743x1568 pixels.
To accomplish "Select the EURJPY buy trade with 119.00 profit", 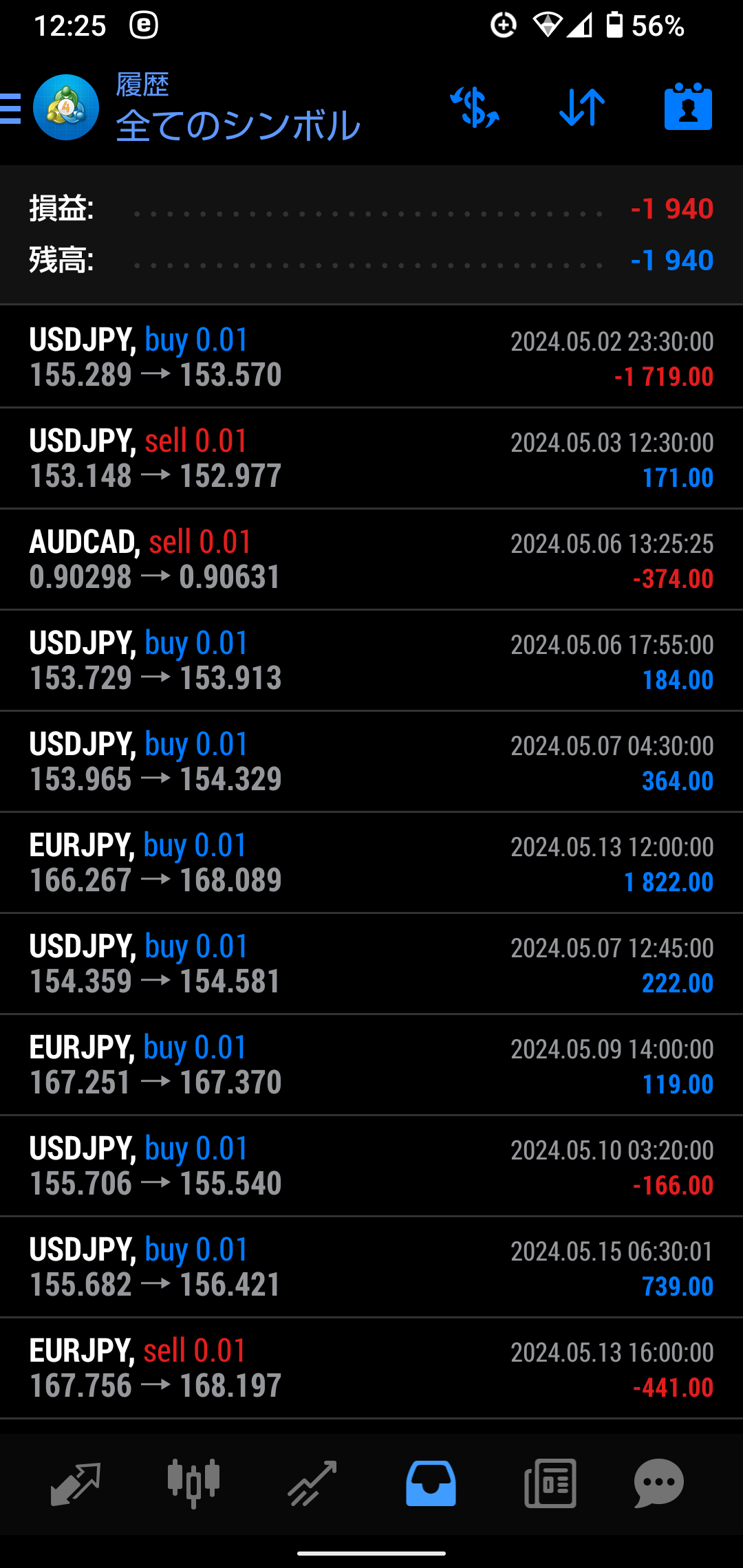I will (x=371, y=1065).
